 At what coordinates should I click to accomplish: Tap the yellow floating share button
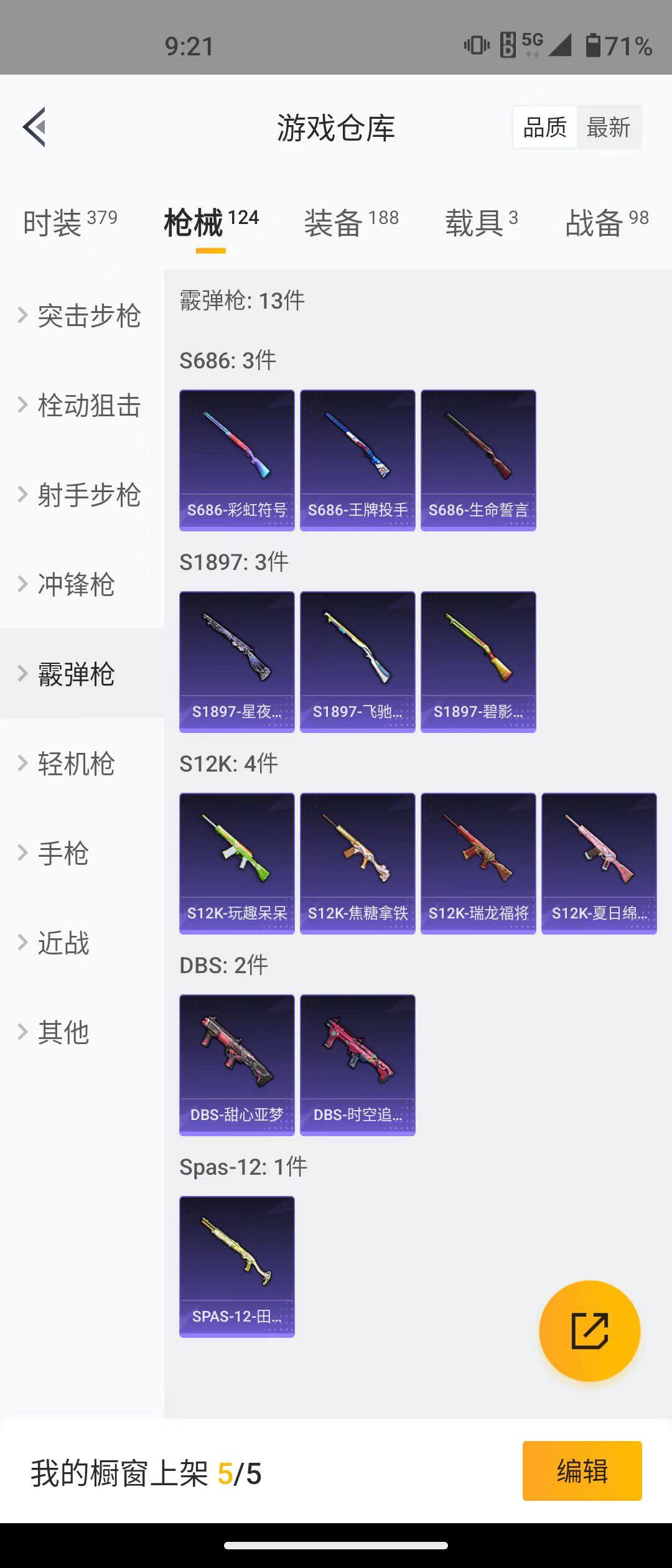point(589,1331)
